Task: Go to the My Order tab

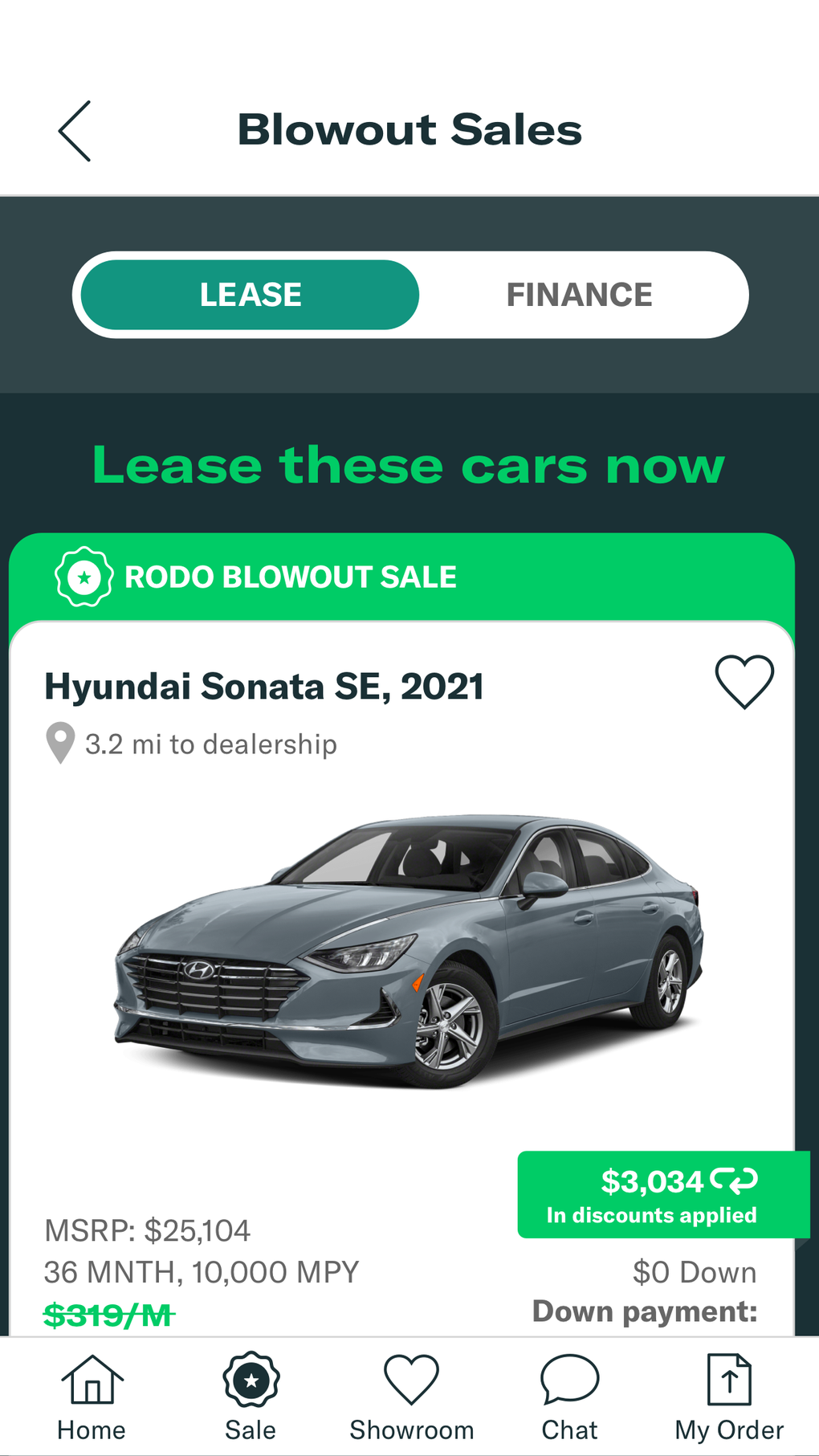Action: (729, 1397)
